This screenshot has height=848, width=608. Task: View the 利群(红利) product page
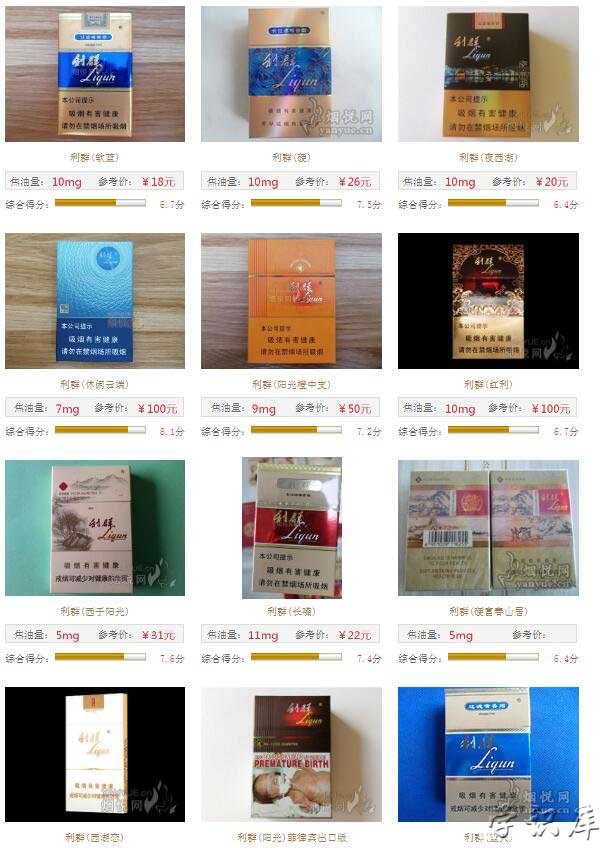click(488, 301)
